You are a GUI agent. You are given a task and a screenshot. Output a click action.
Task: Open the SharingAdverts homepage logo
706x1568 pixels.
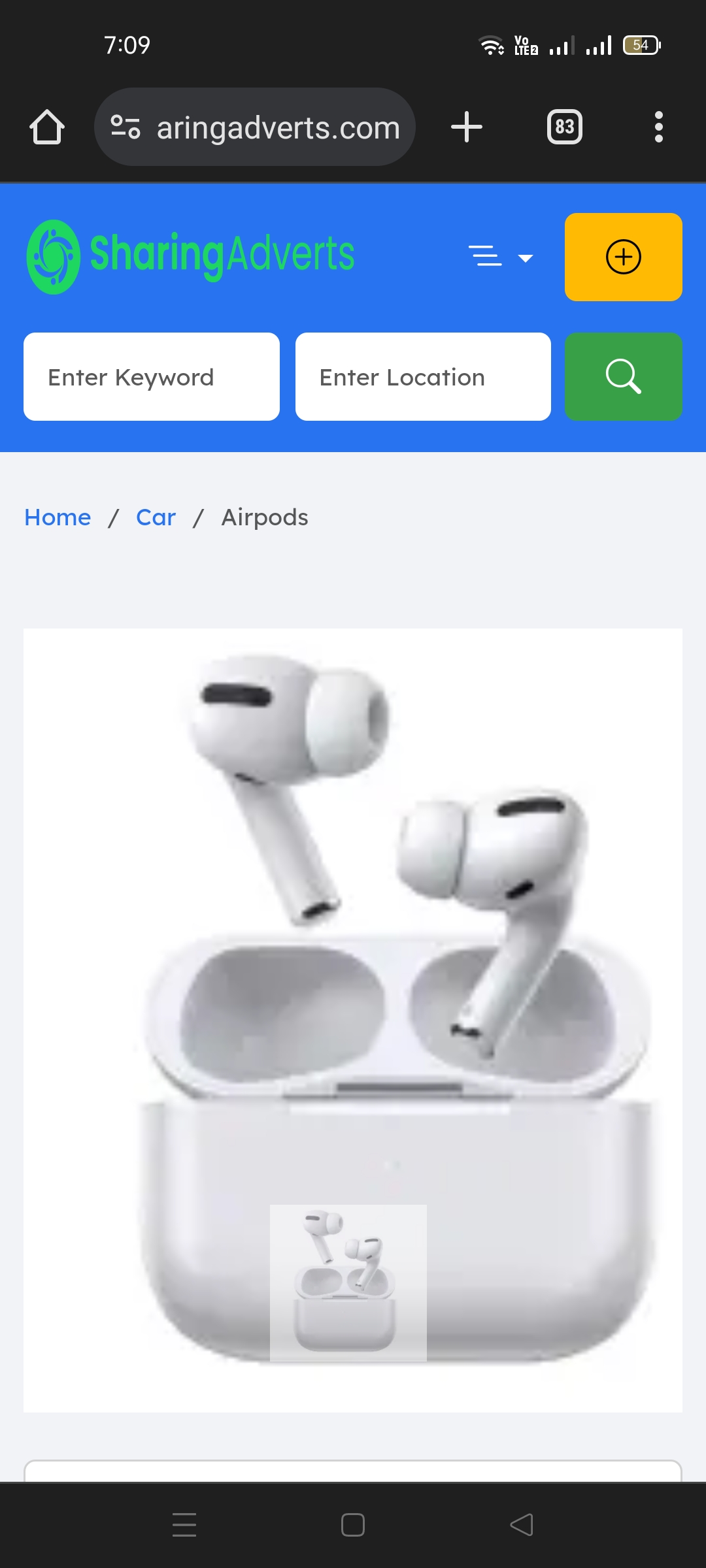coord(190,256)
